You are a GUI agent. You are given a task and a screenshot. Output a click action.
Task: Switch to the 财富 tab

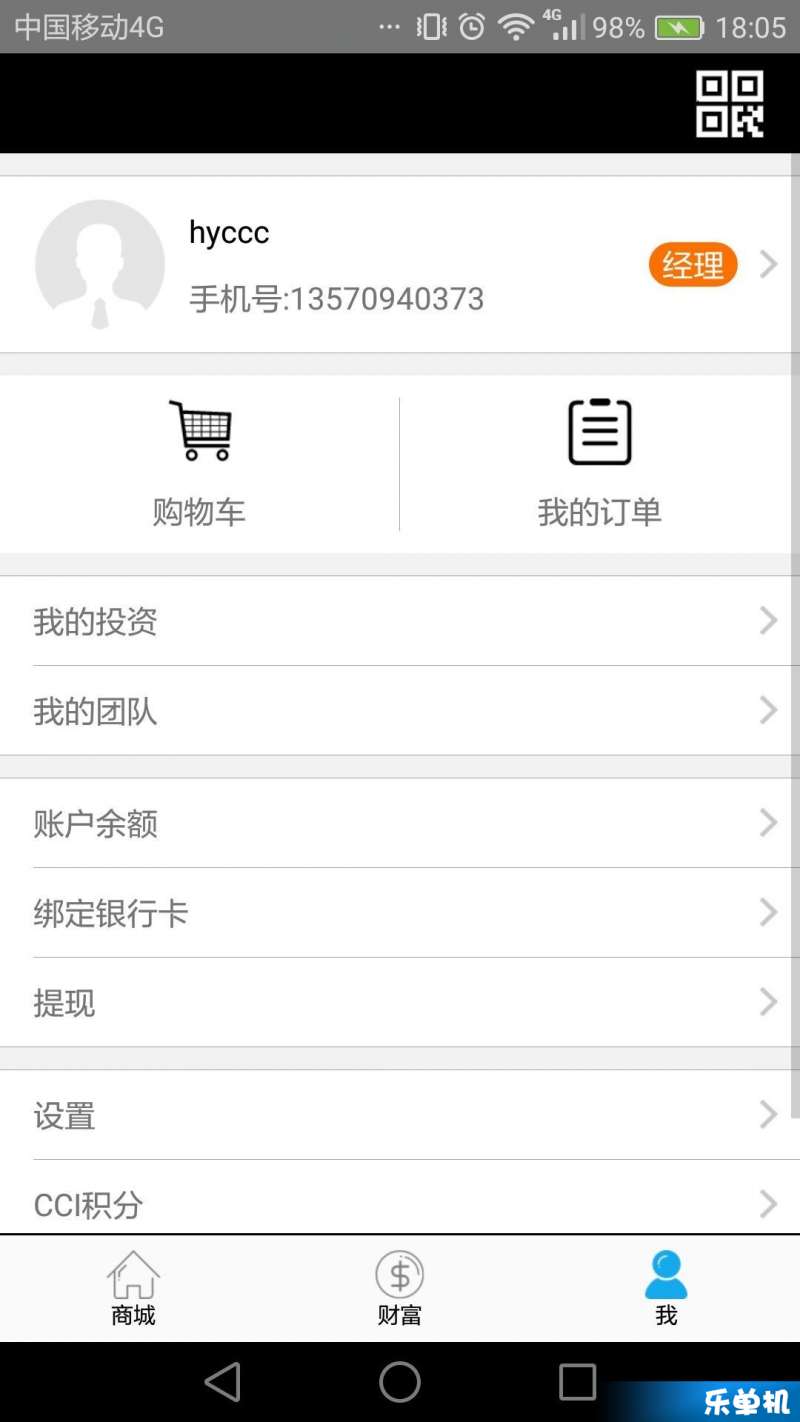(x=400, y=1289)
